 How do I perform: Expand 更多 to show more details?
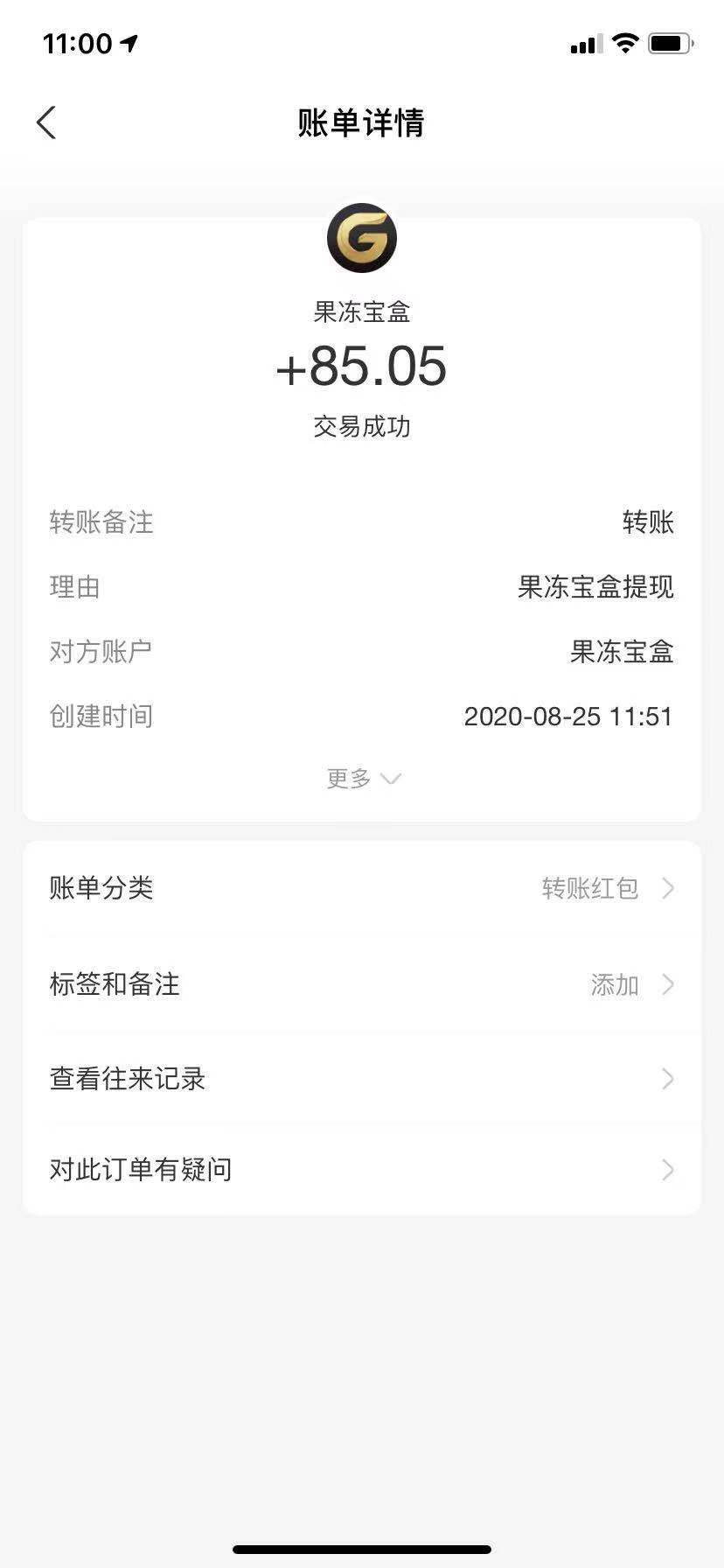coord(363,778)
